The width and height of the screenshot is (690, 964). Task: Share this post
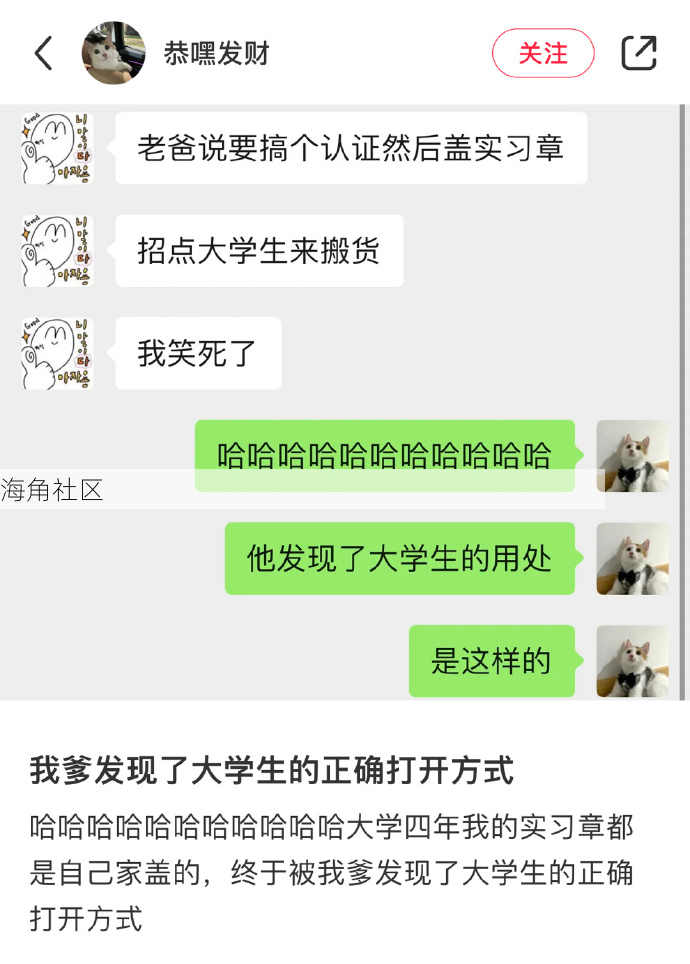tap(639, 53)
